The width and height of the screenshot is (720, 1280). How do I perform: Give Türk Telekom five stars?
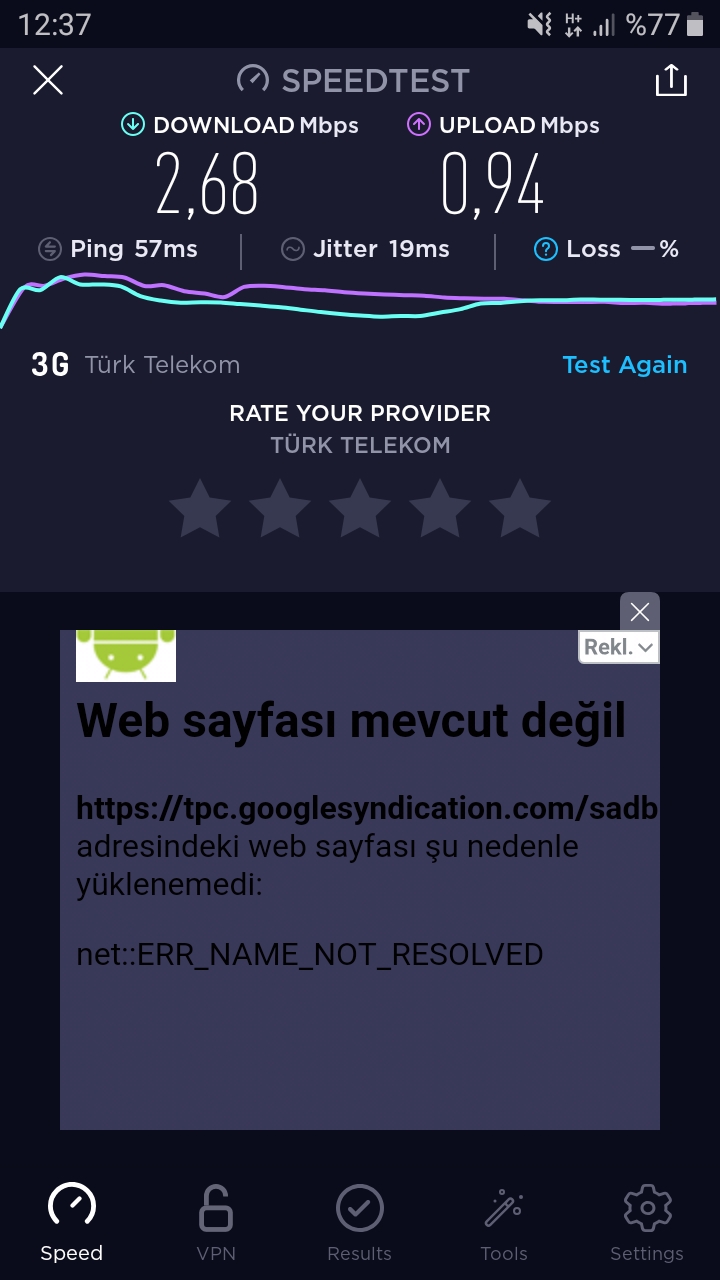[x=520, y=509]
